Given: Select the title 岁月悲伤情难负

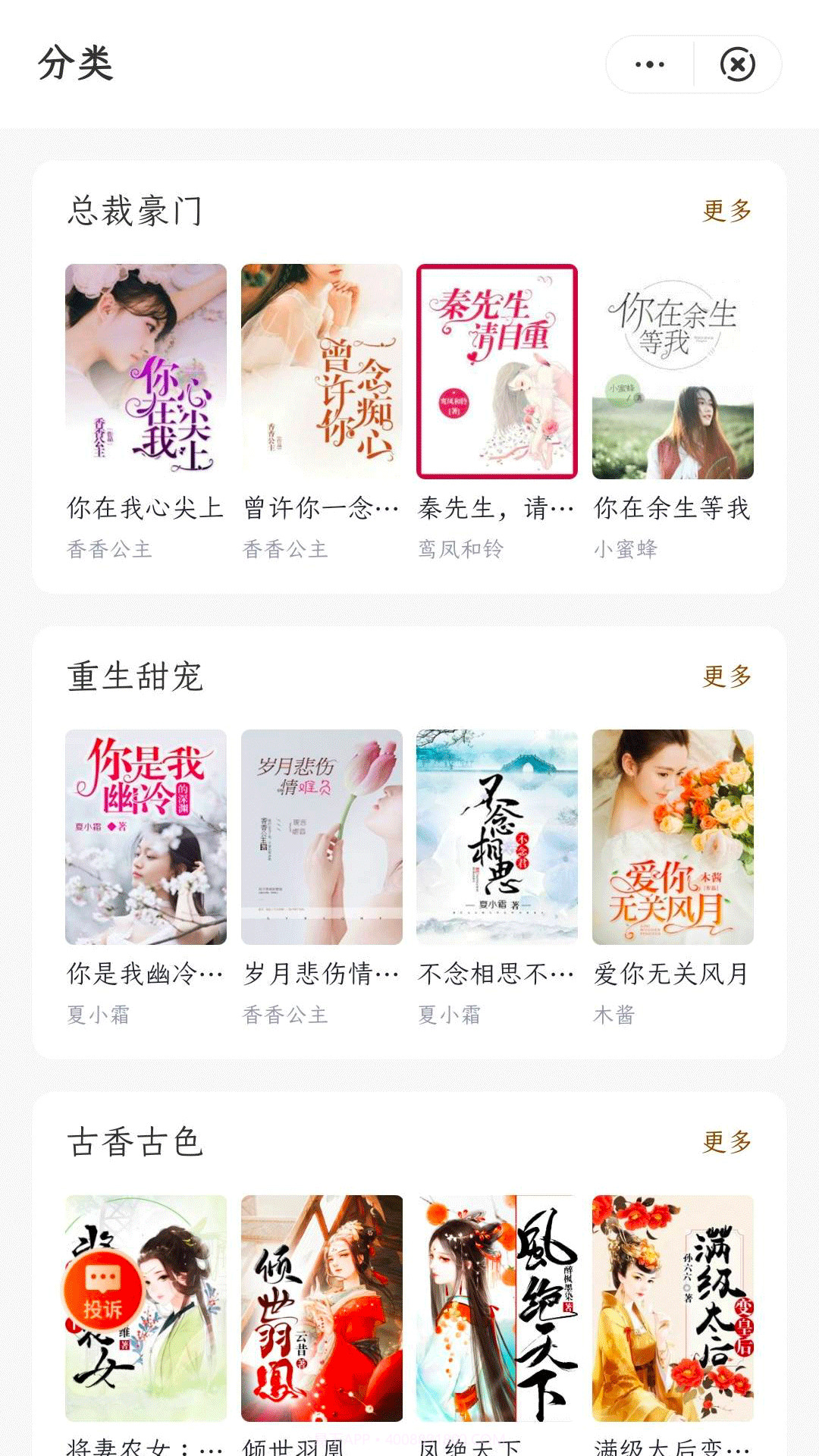Looking at the screenshot, I should pos(321,974).
